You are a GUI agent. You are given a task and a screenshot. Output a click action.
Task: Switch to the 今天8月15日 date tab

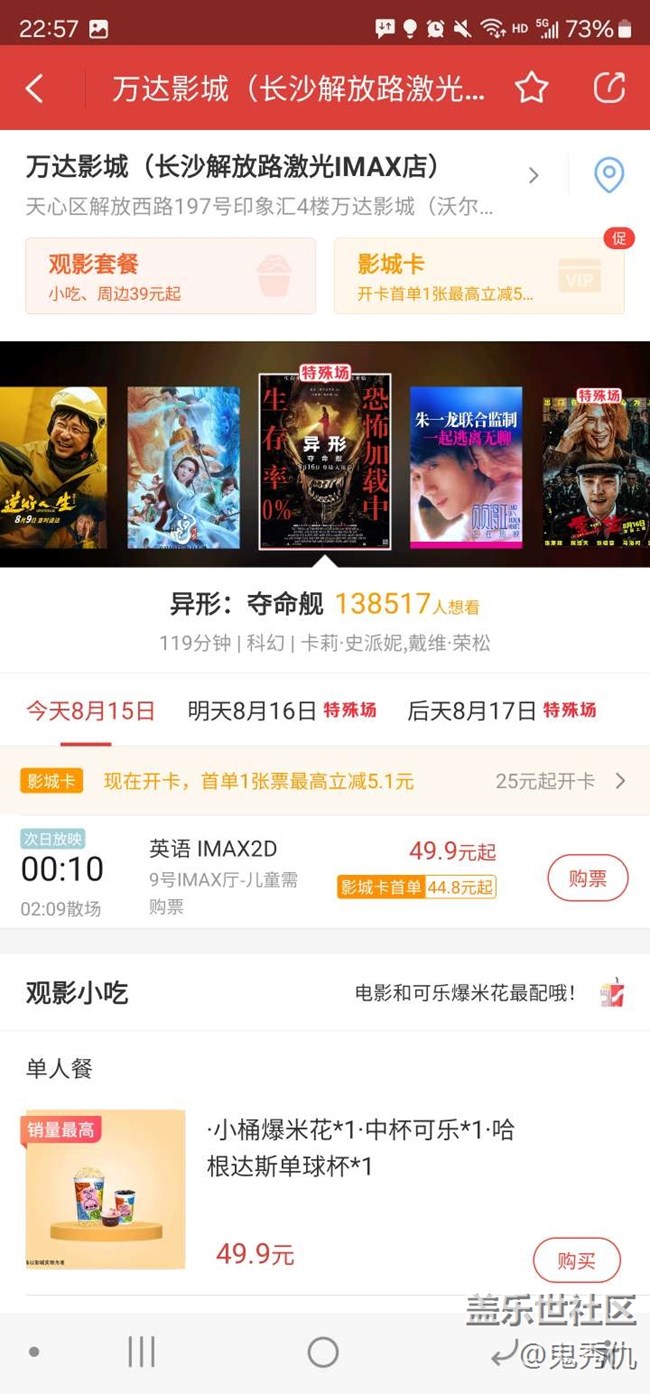tap(90, 711)
